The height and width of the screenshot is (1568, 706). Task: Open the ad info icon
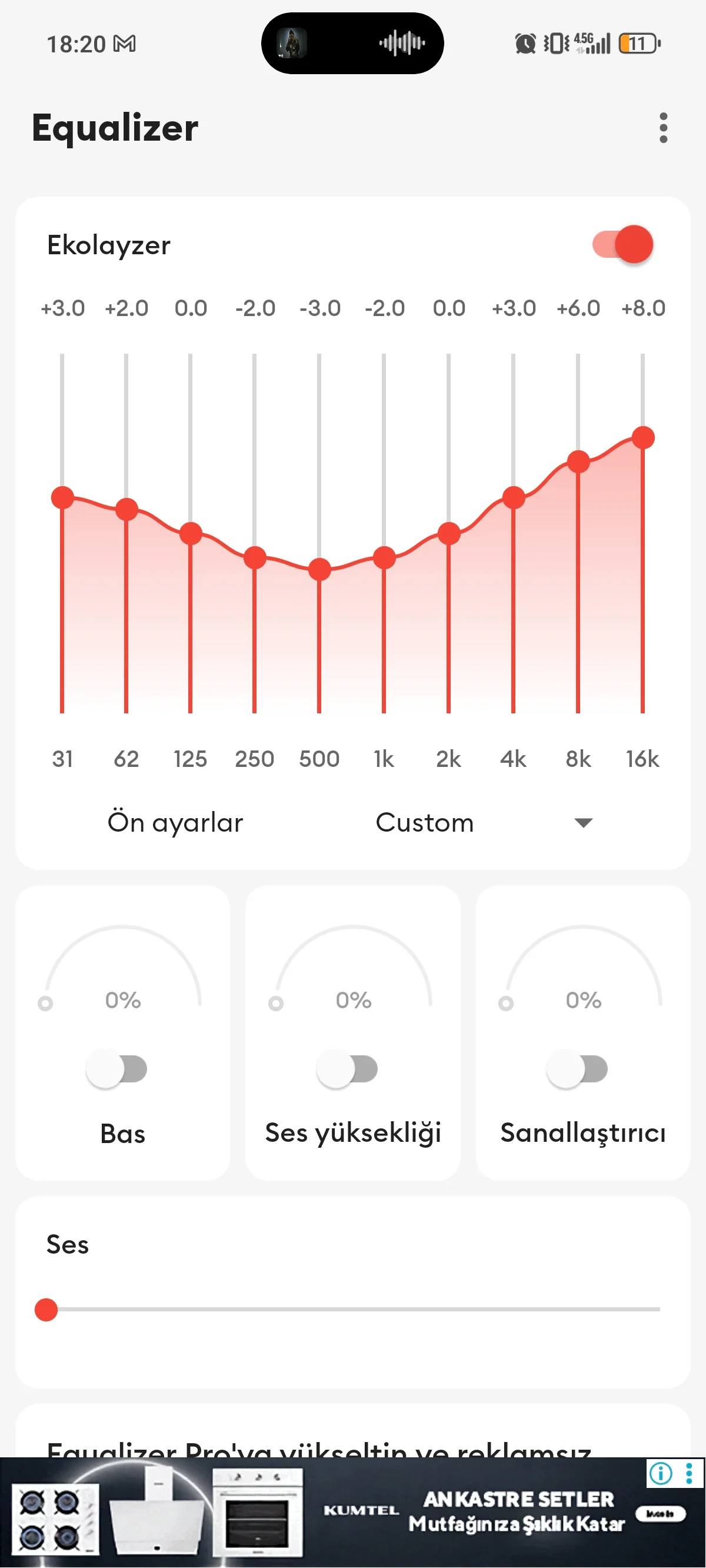(660, 1474)
